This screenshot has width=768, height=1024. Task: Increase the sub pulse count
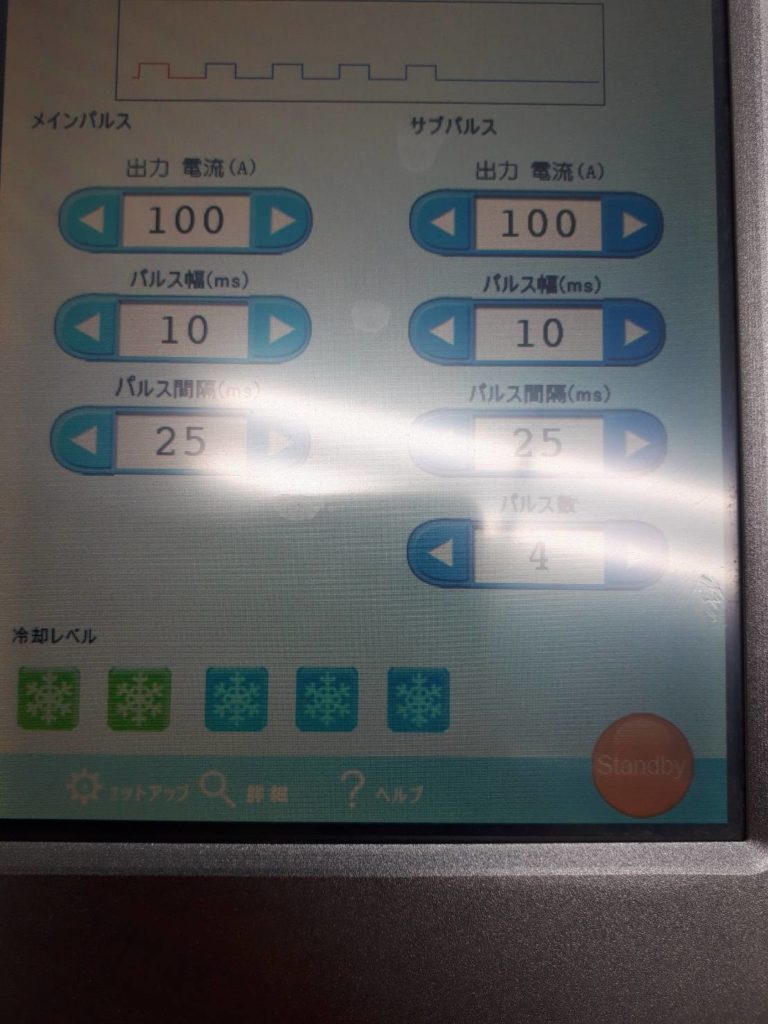636,554
